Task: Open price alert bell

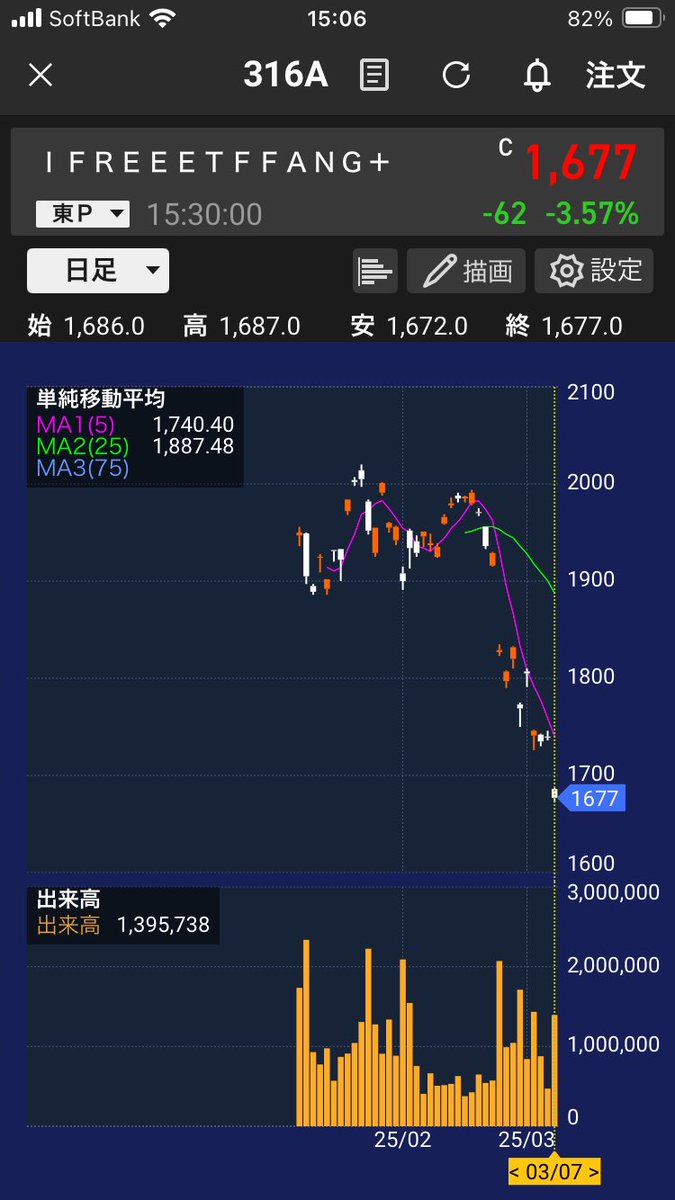Action: point(537,75)
